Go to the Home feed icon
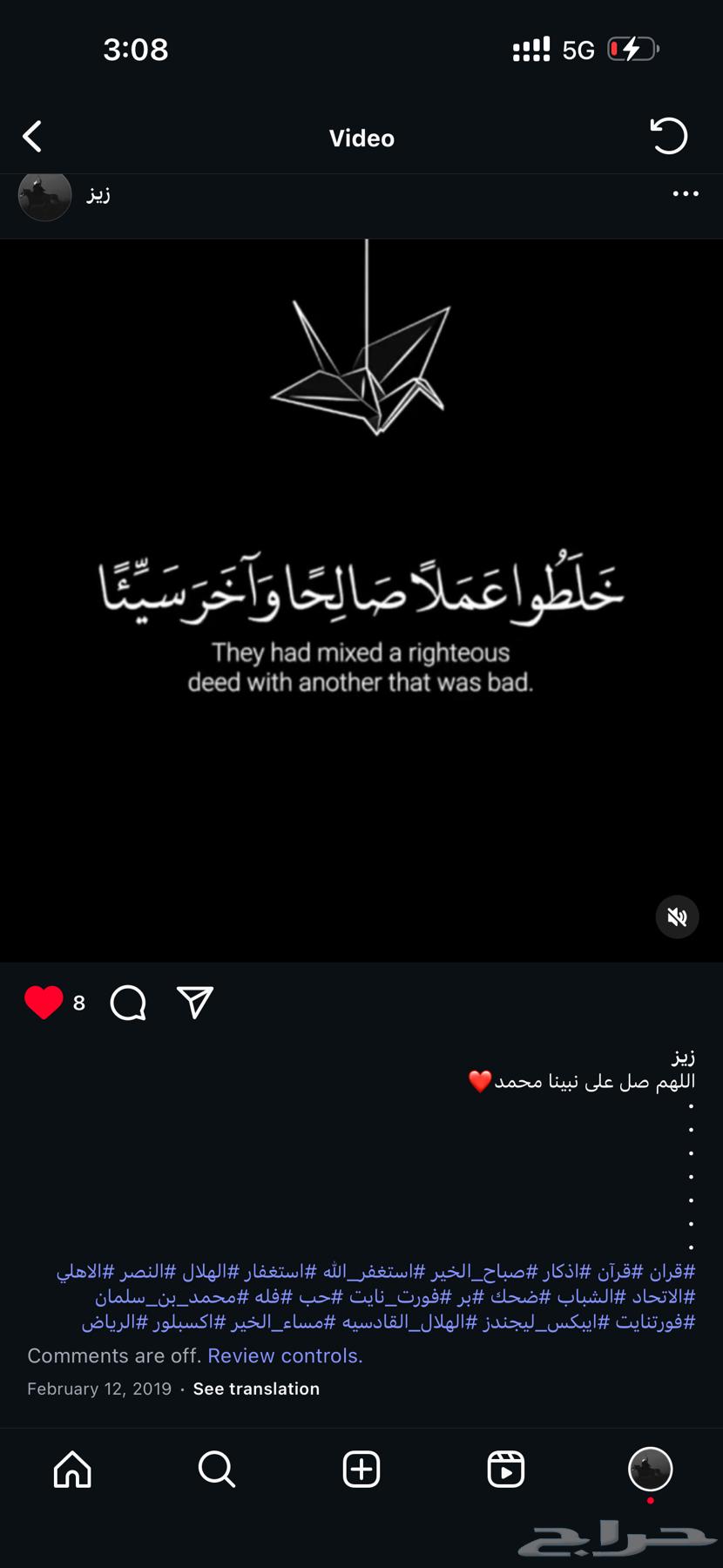The image size is (723, 1568). (x=72, y=1470)
